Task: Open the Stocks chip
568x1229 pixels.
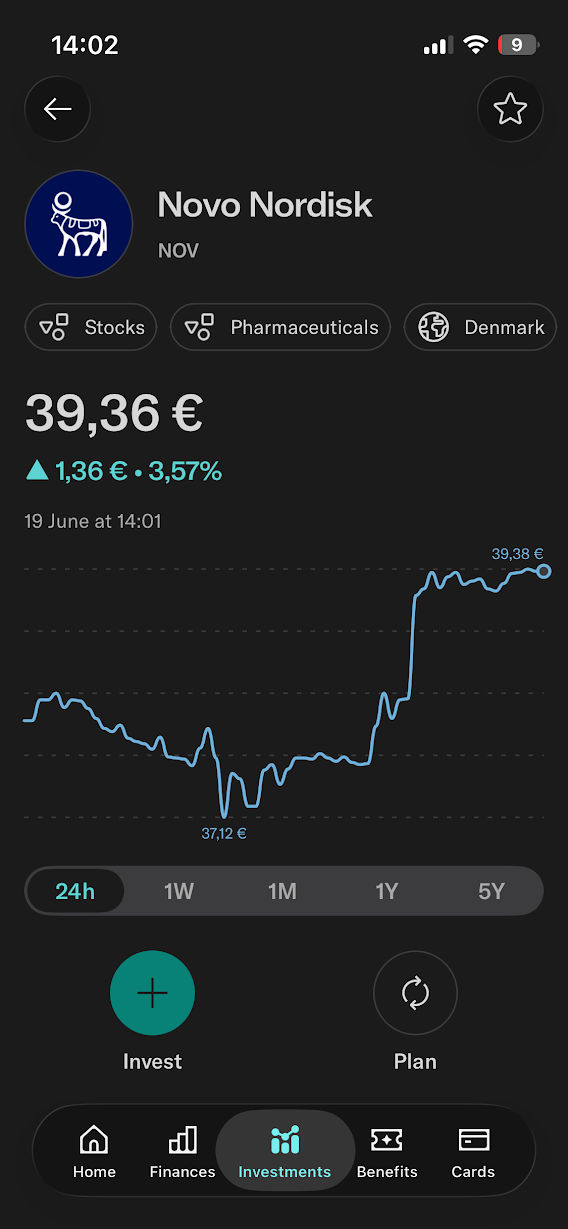Action: (91, 327)
